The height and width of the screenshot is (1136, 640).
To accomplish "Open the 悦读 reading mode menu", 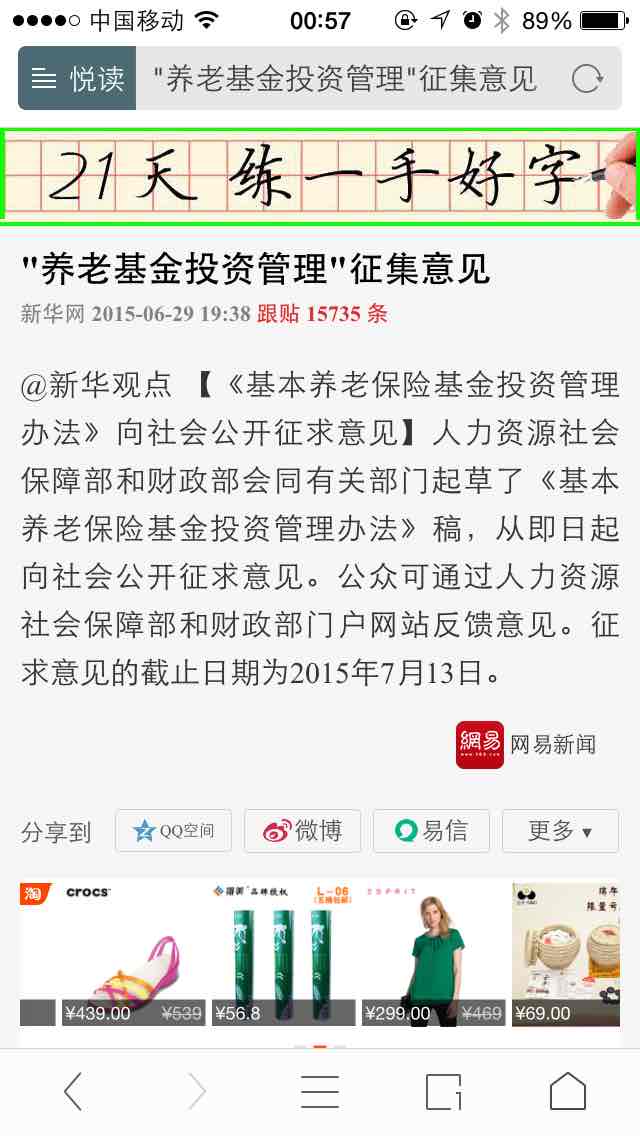I will click(77, 78).
